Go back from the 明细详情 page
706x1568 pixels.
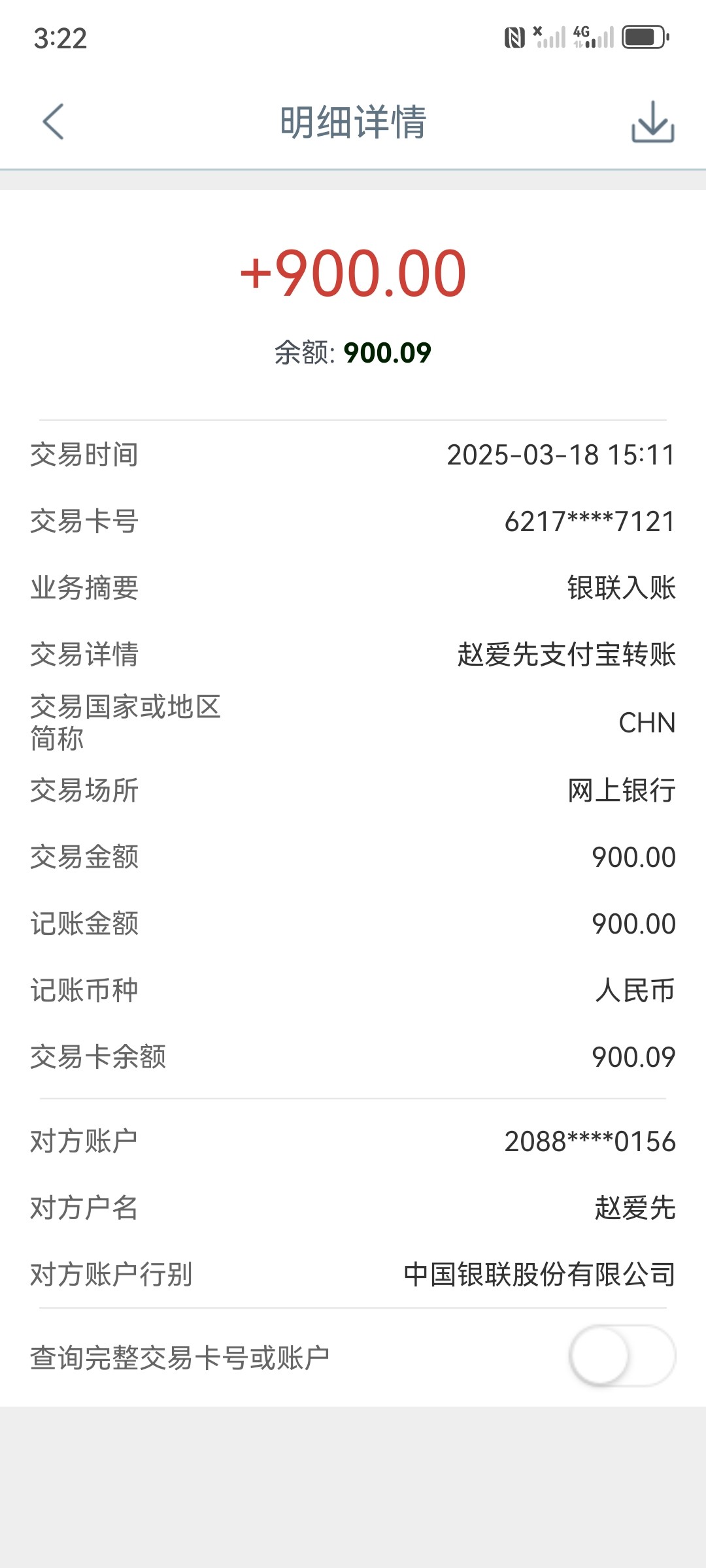click(53, 122)
